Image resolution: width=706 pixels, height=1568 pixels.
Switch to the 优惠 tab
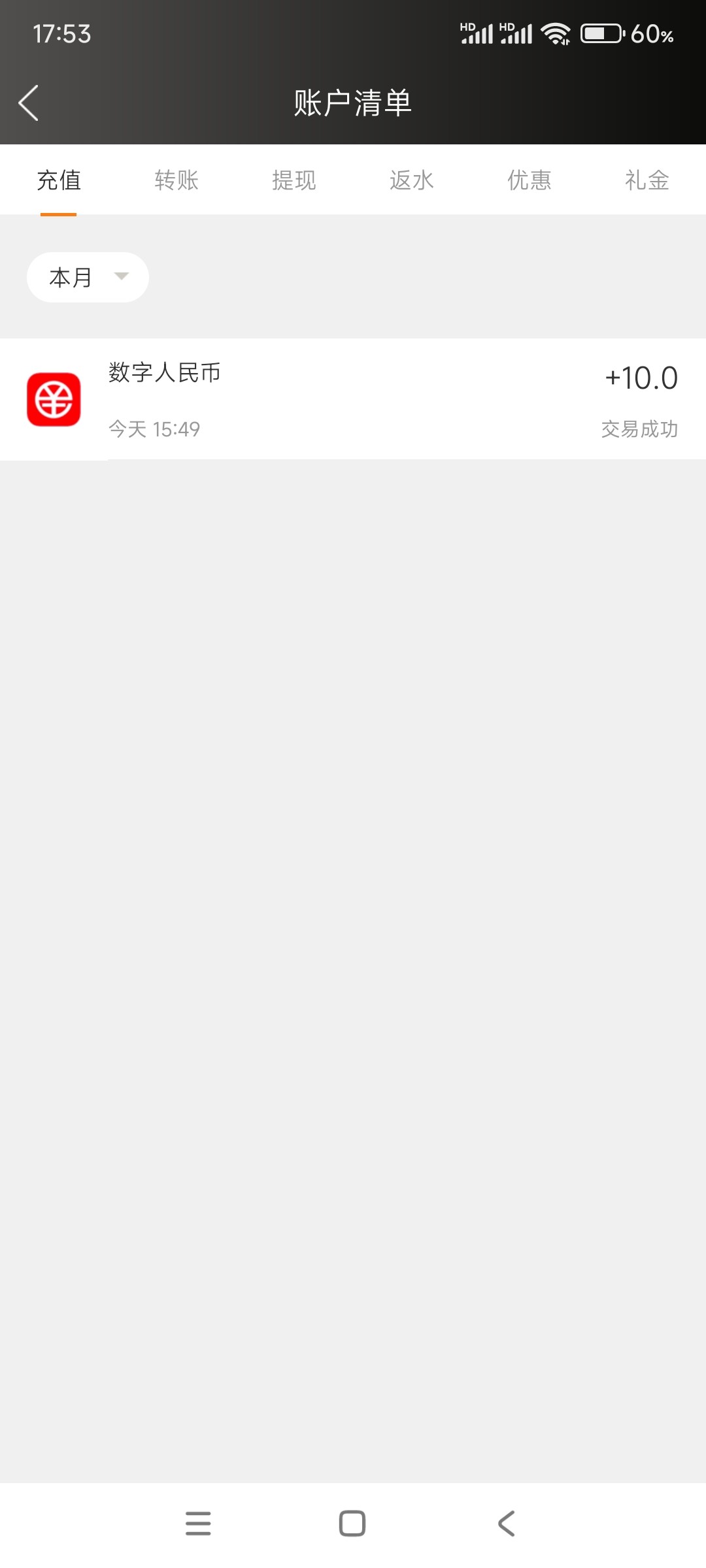tap(529, 180)
